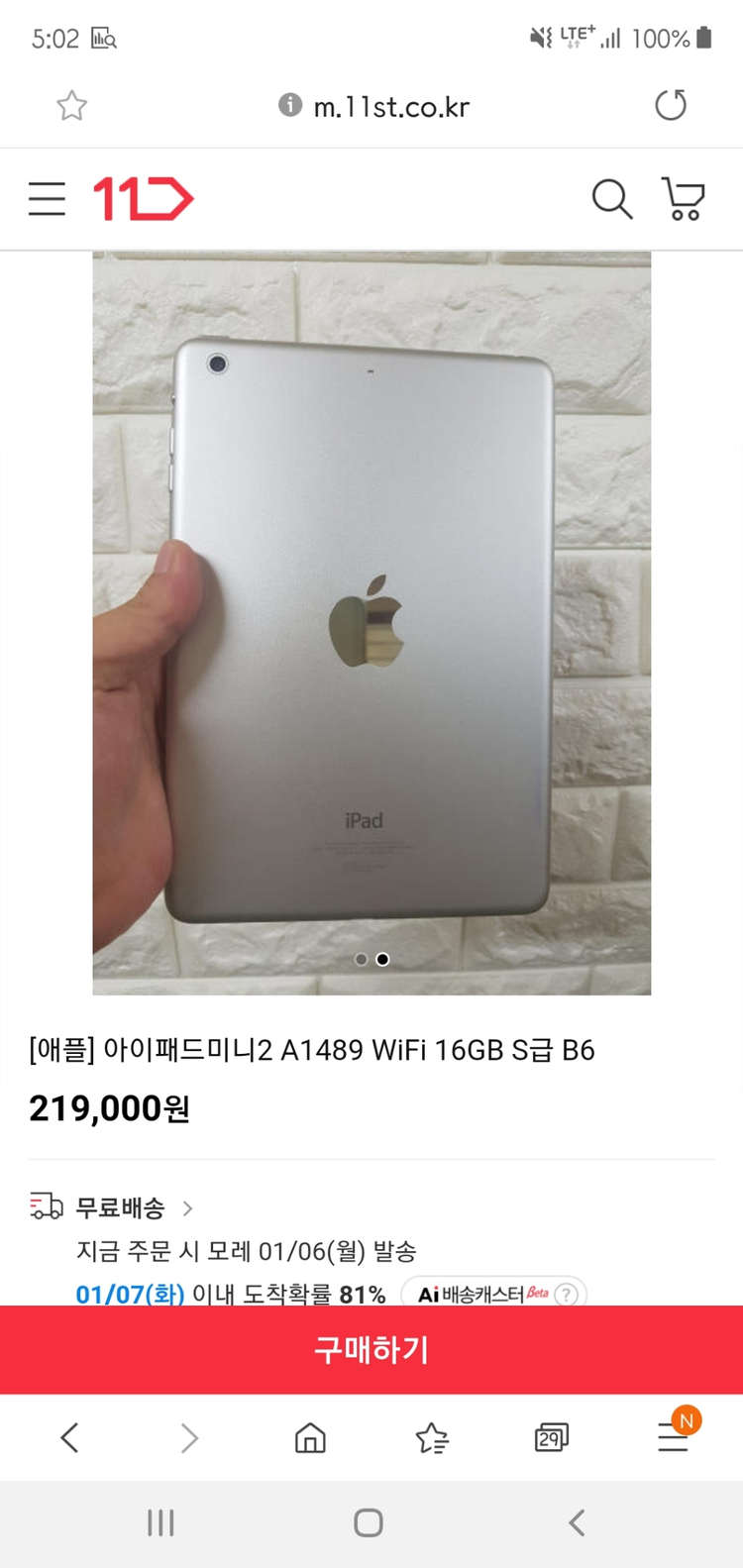View the iPad mini product photo

tap(371, 623)
